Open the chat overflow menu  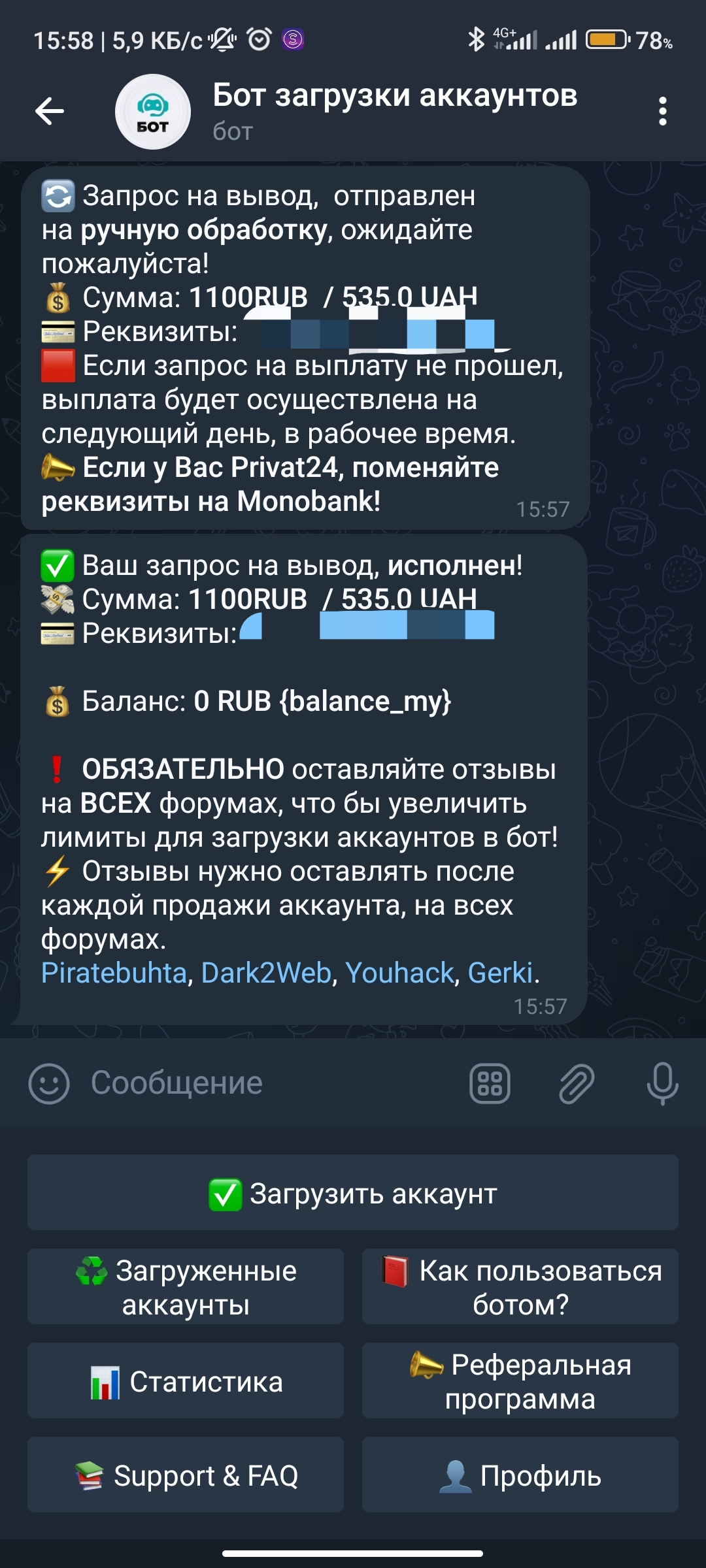point(662,111)
